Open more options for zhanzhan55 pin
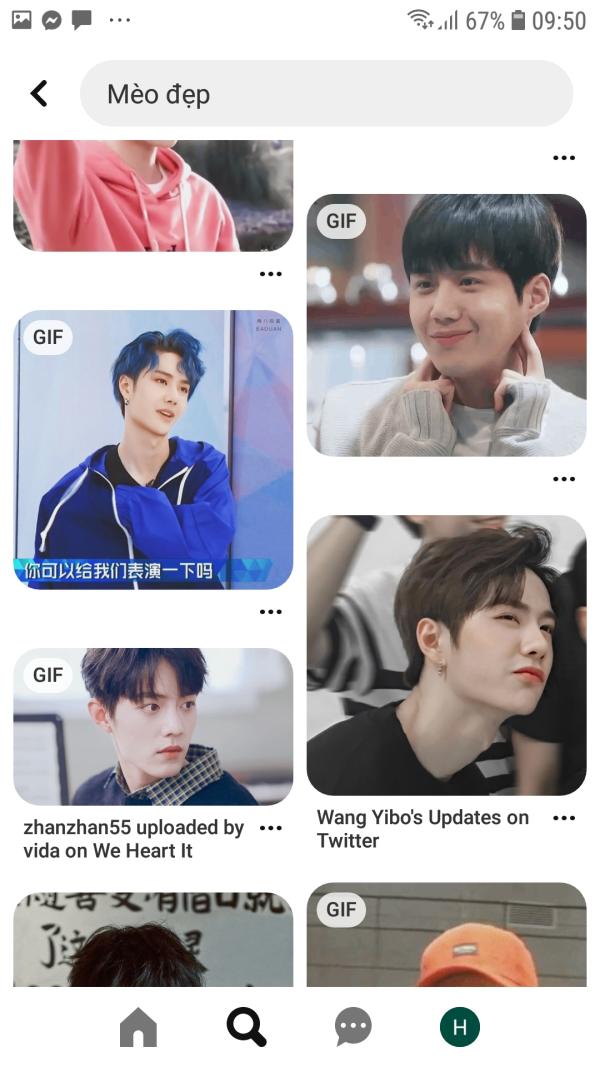600x1067 pixels. [271, 828]
